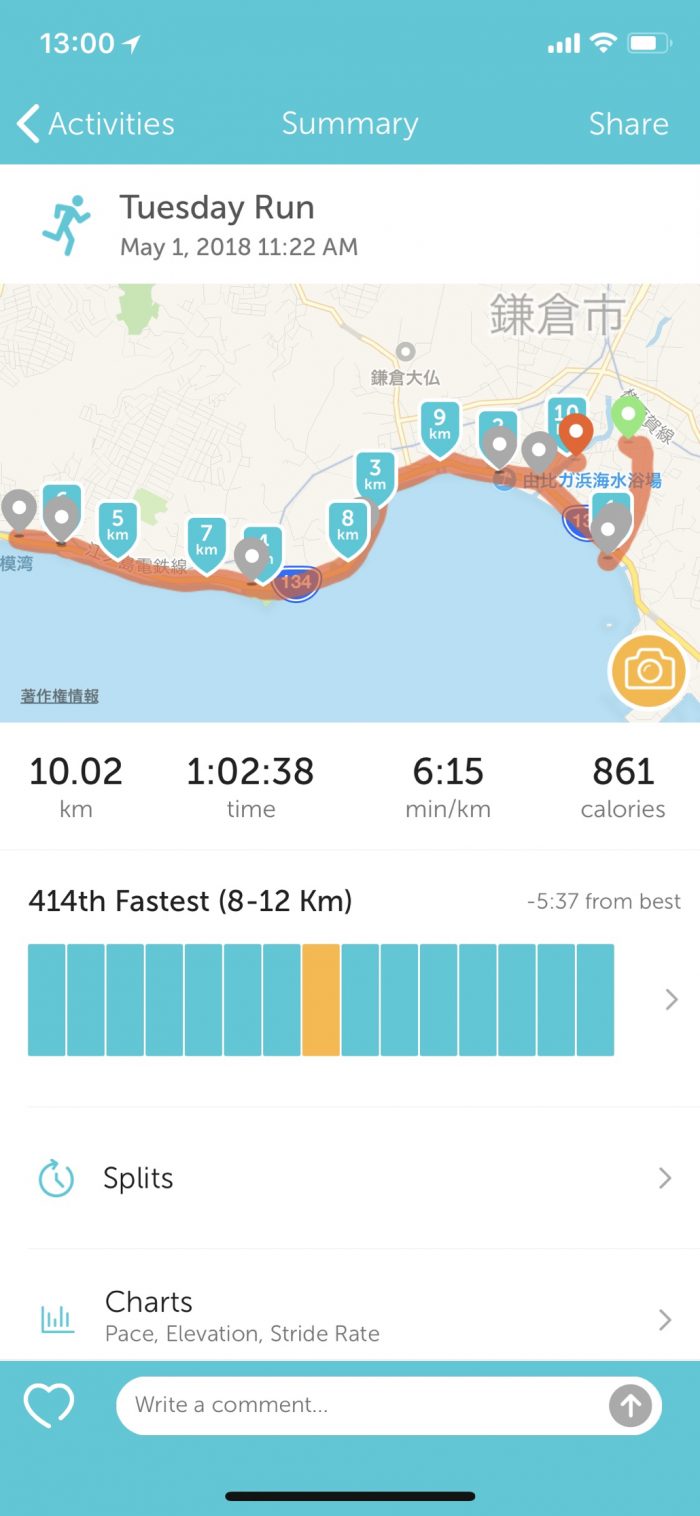Open Charts for pace and elevation

[350, 1315]
